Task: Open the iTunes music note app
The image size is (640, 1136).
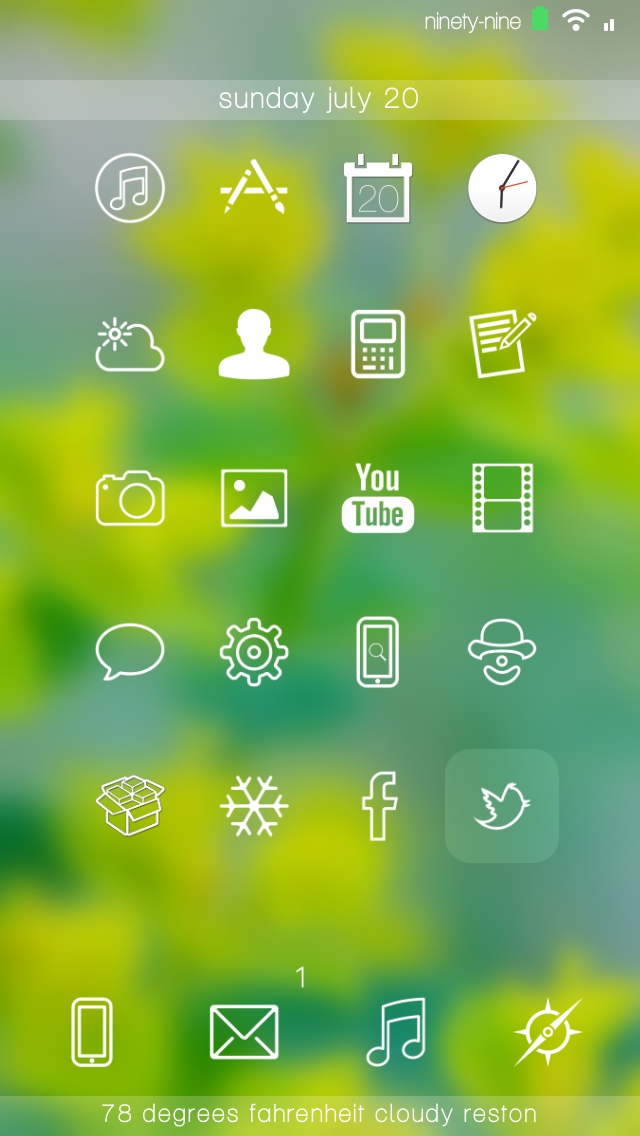Action: pos(130,188)
